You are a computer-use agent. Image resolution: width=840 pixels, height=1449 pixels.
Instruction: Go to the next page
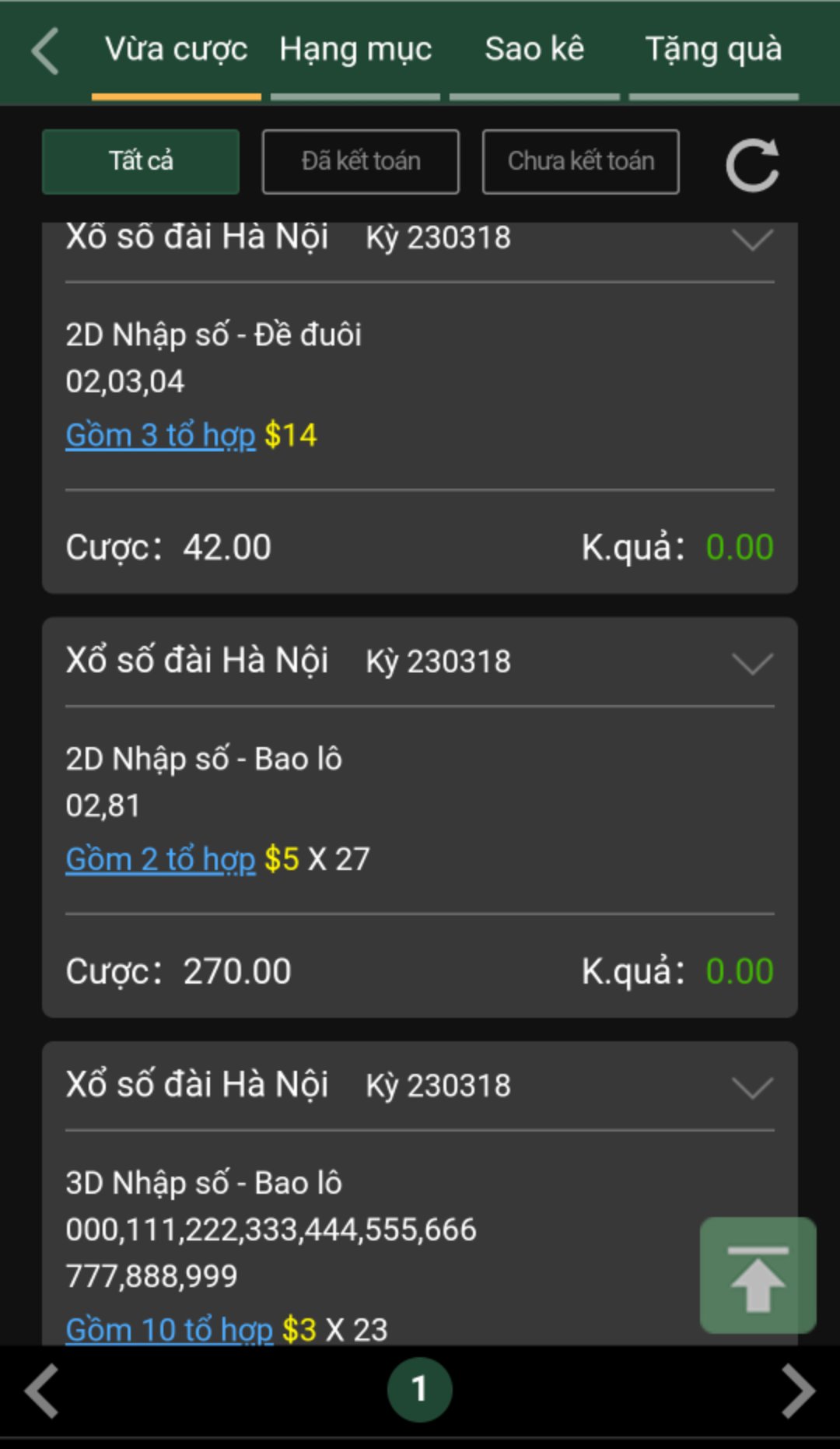coord(798,1391)
